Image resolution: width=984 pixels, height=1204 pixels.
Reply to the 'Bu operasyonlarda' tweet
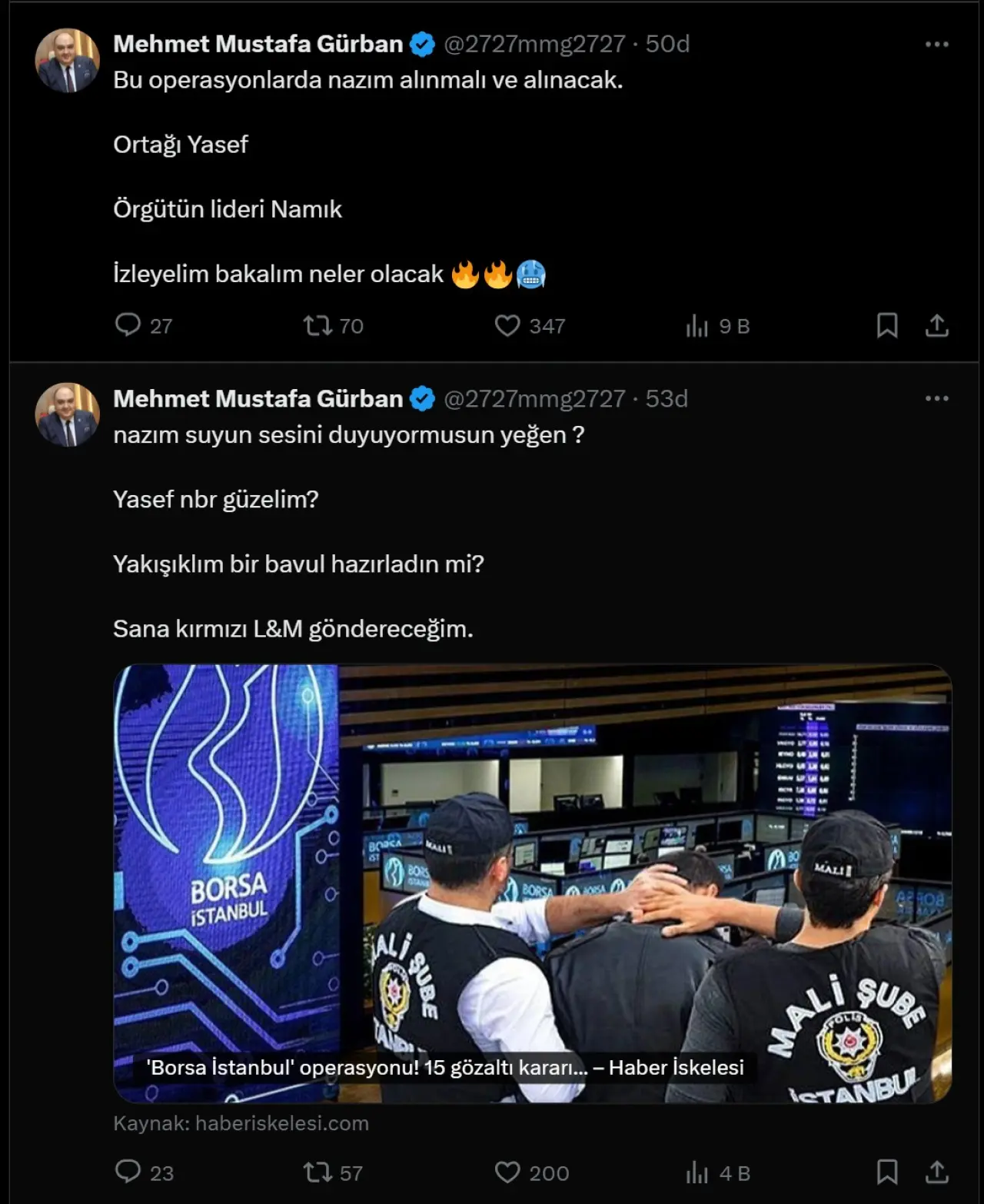pos(128,325)
